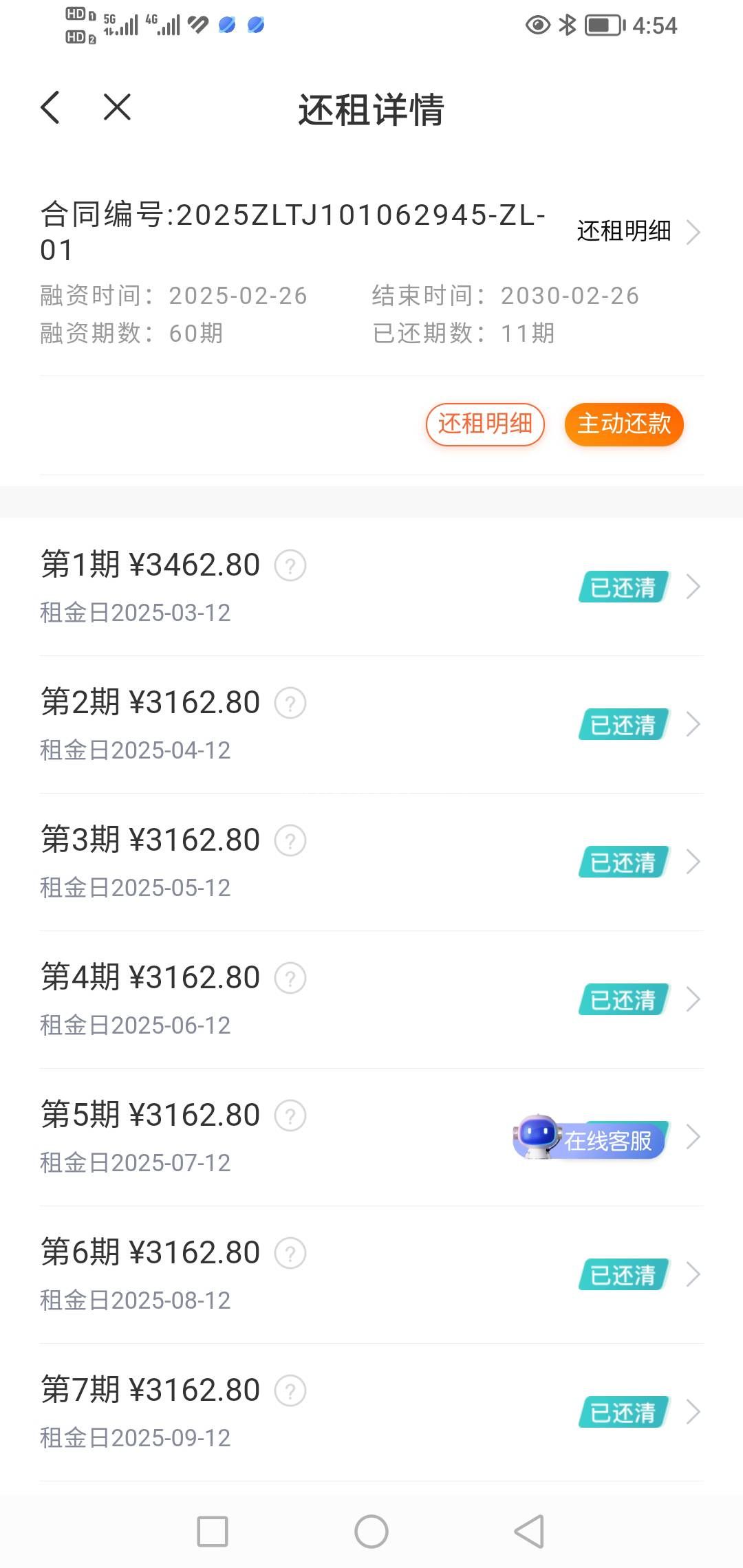Go back using the header arrow
Screen dimensions: 743x1568
(x=51, y=108)
